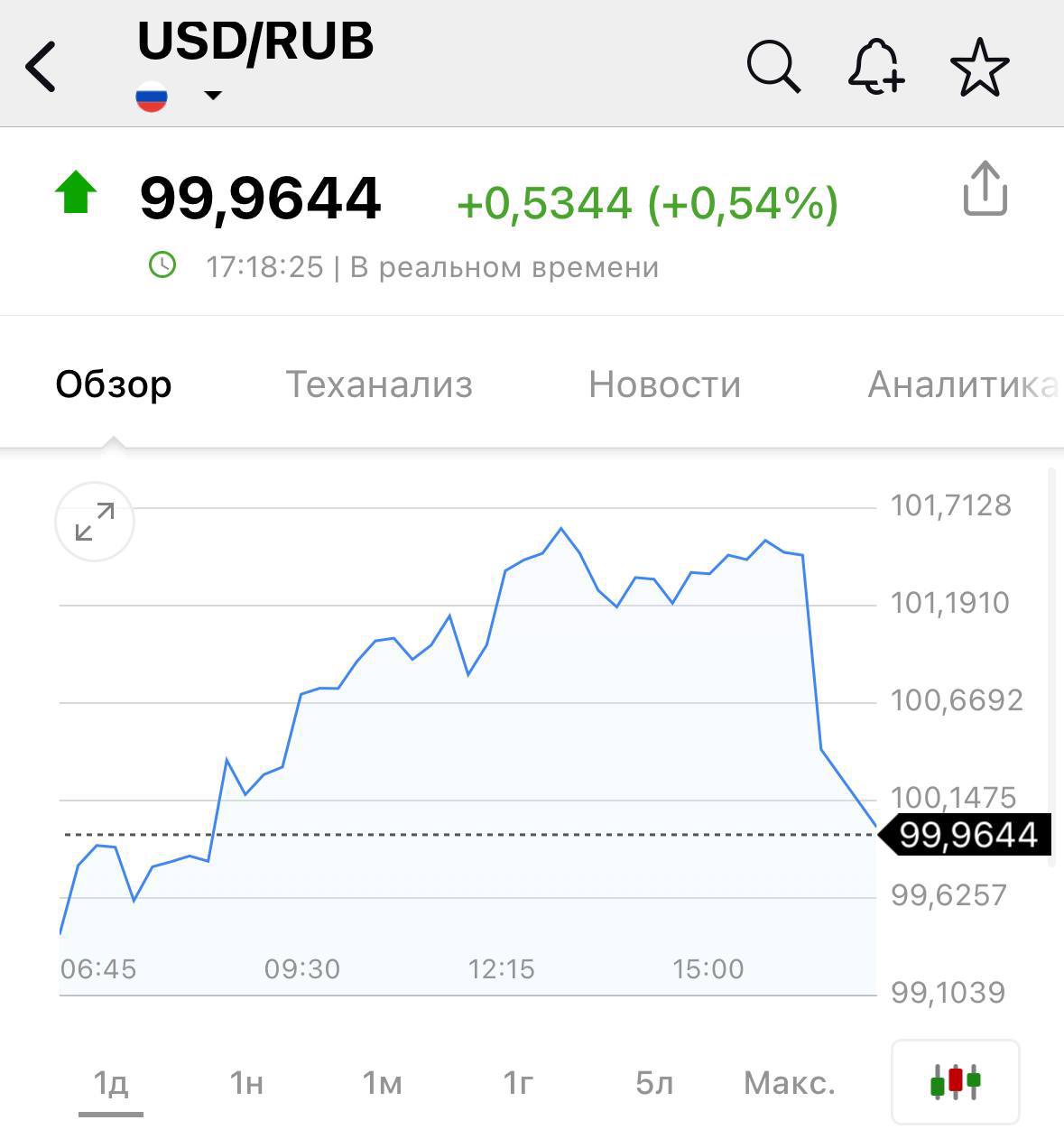
Task: Add a price alert with the bell icon
Action: click(x=875, y=67)
